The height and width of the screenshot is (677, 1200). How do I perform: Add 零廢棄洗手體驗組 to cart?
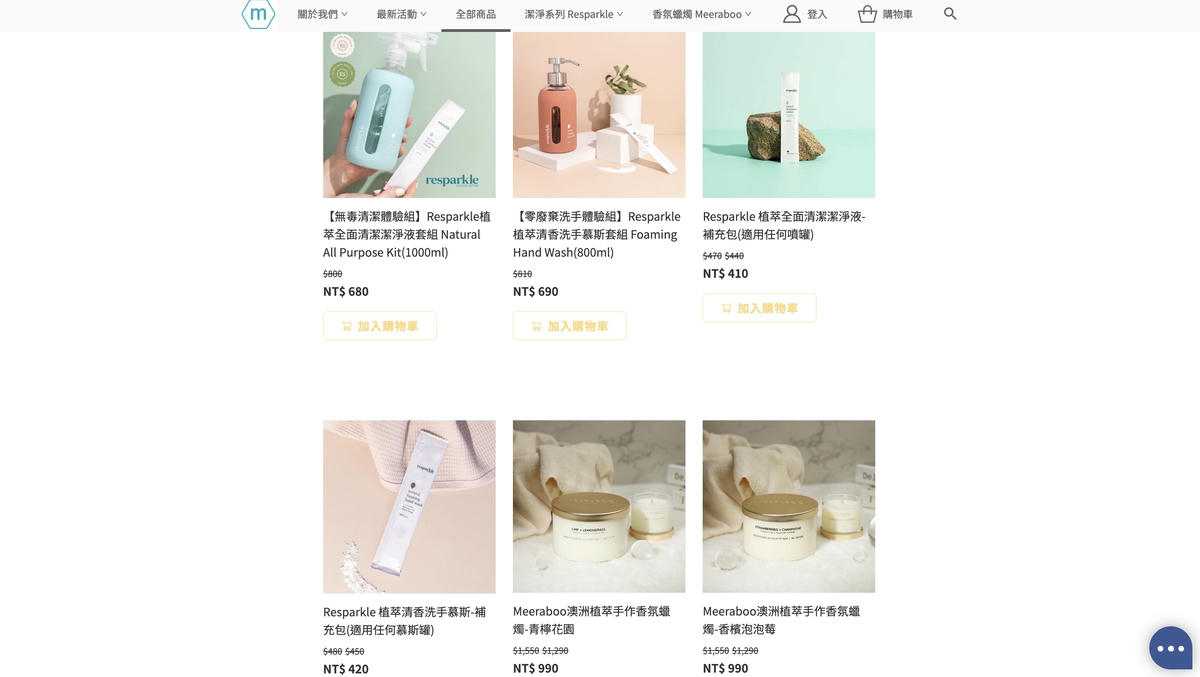tap(570, 326)
